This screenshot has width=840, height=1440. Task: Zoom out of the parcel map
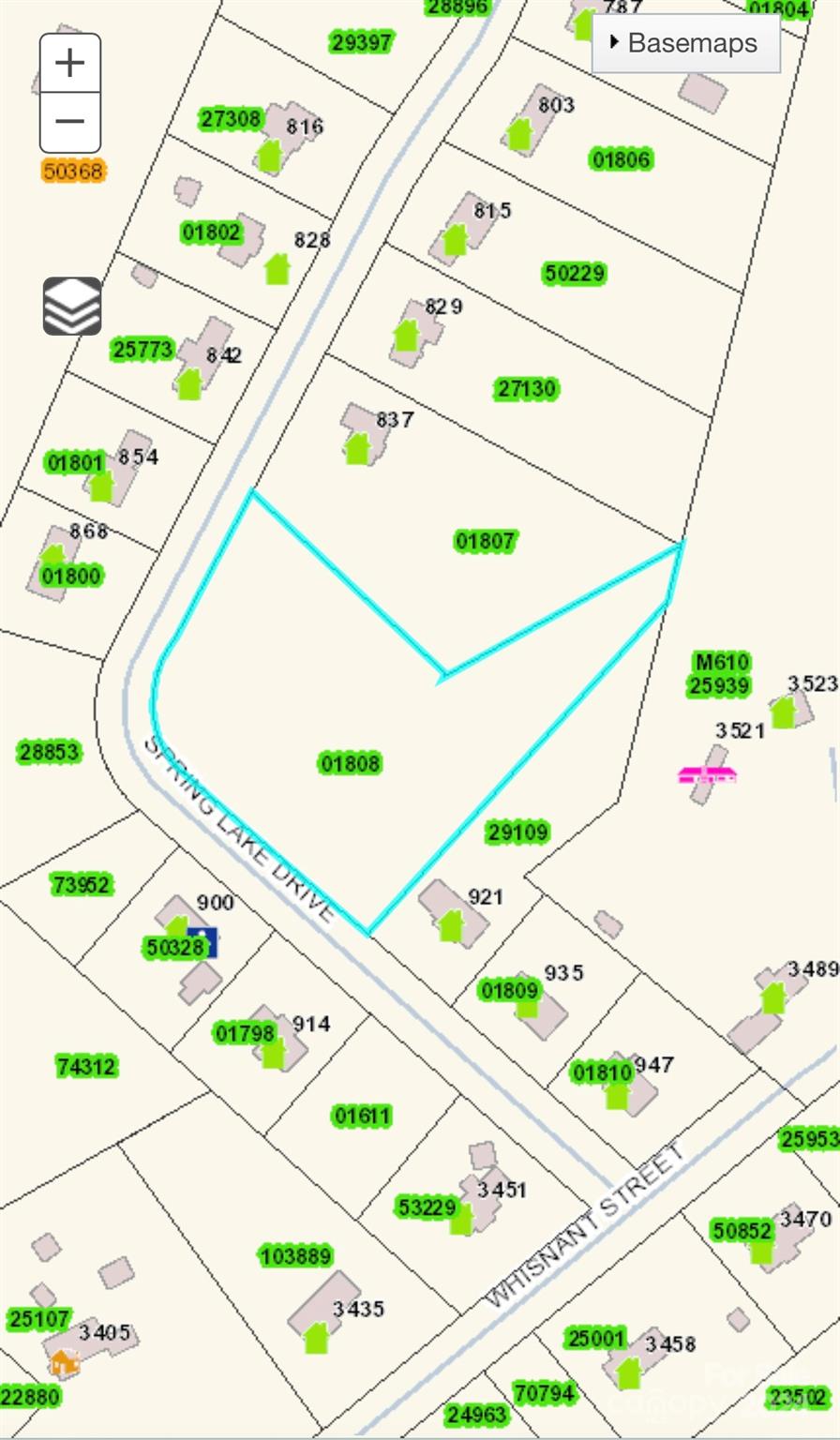(x=70, y=122)
